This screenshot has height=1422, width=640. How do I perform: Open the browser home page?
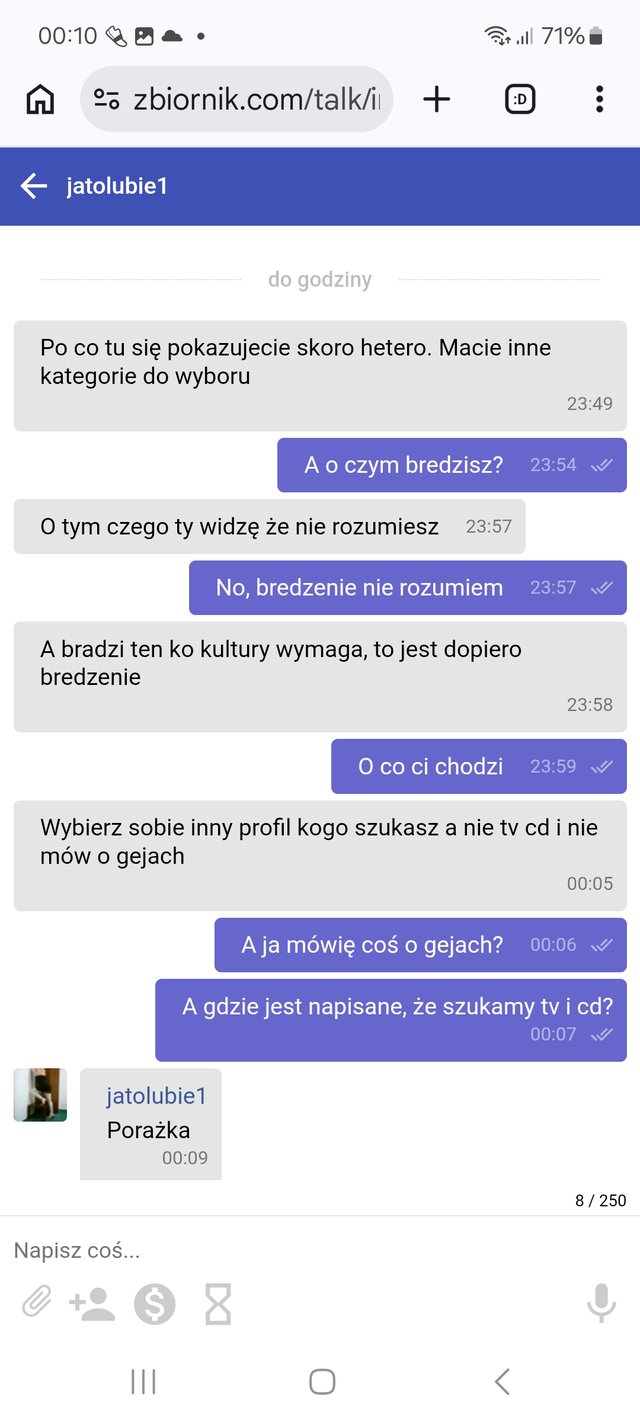click(40, 99)
